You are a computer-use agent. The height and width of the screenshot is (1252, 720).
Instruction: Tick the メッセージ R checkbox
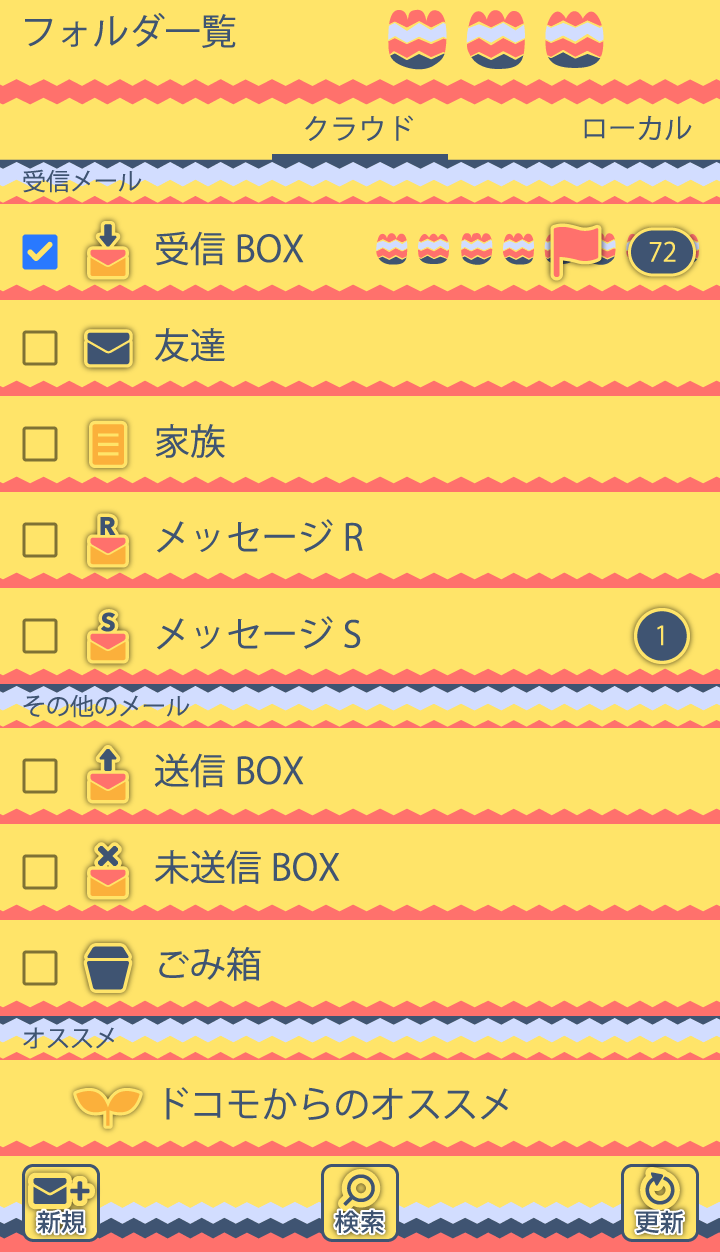[40, 540]
